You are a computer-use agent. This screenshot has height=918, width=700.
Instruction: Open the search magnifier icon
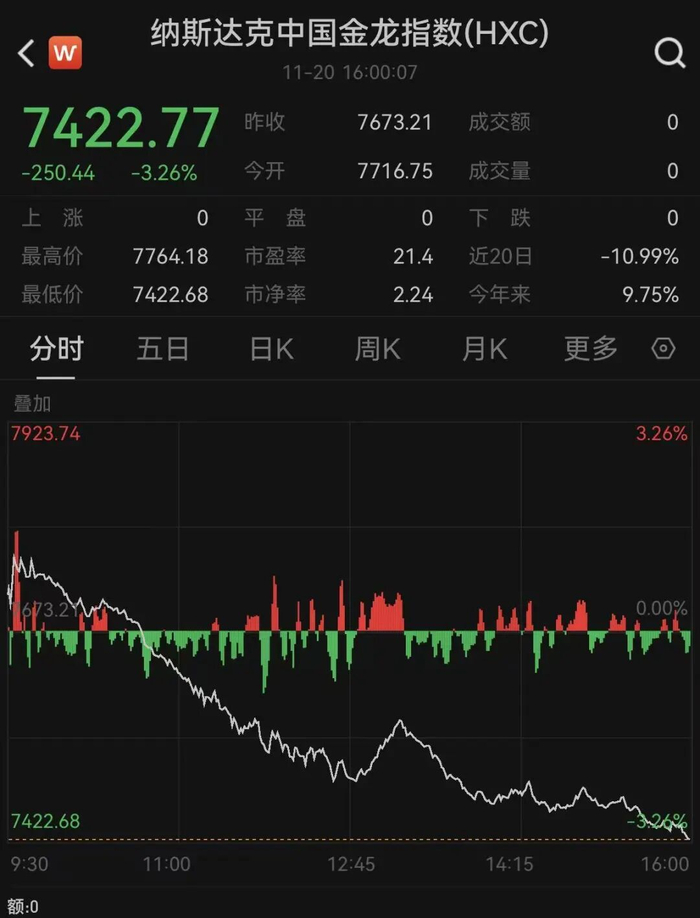[x=668, y=53]
